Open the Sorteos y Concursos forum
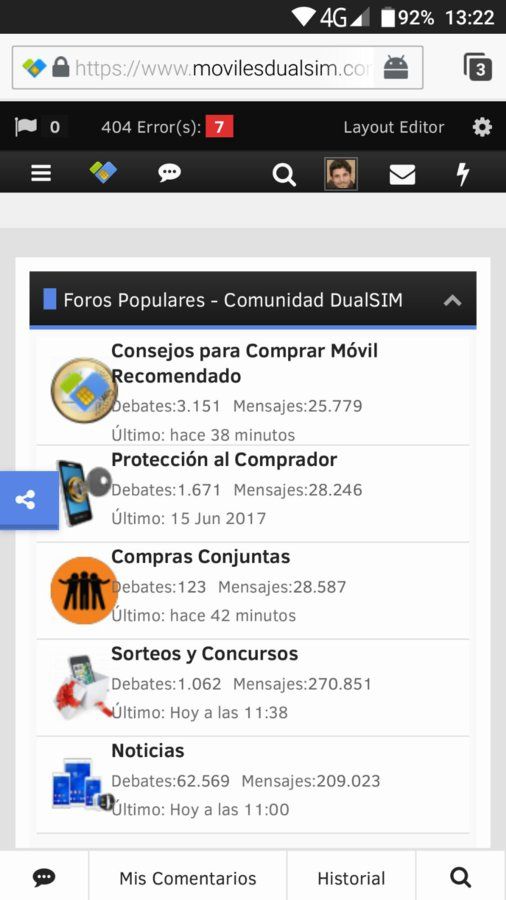This screenshot has height=900, width=506. coord(204,653)
